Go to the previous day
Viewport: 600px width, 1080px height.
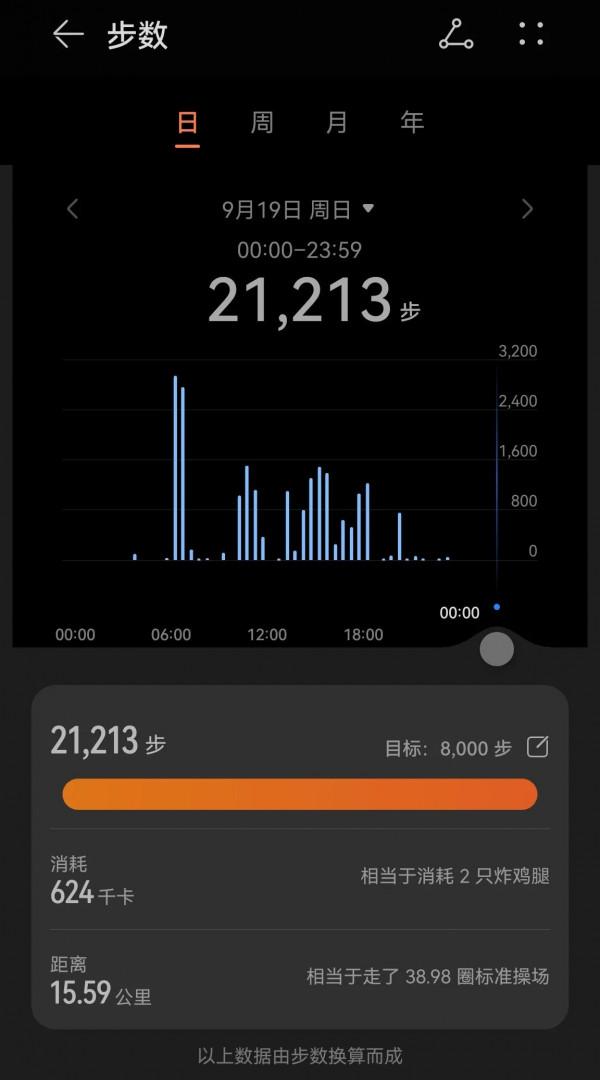click(x=72, y=209)
